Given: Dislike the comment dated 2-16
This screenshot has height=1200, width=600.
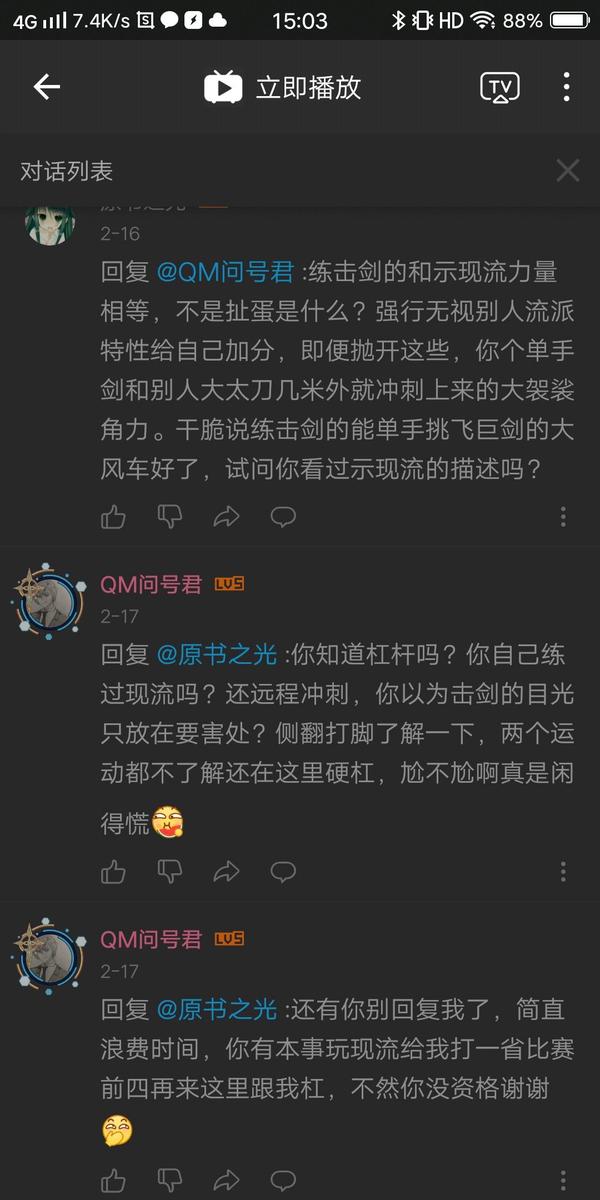Looking at the screenshot, I should (x=171, y=516).
